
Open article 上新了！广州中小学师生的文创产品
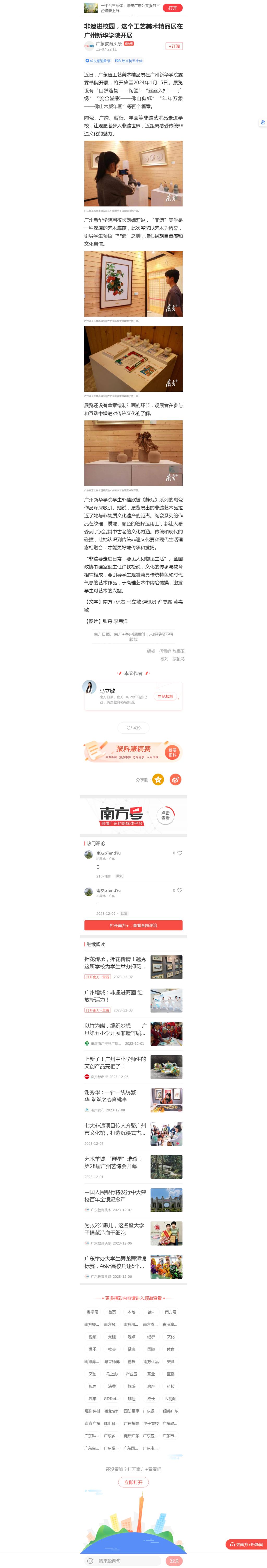pos(116,1062)
